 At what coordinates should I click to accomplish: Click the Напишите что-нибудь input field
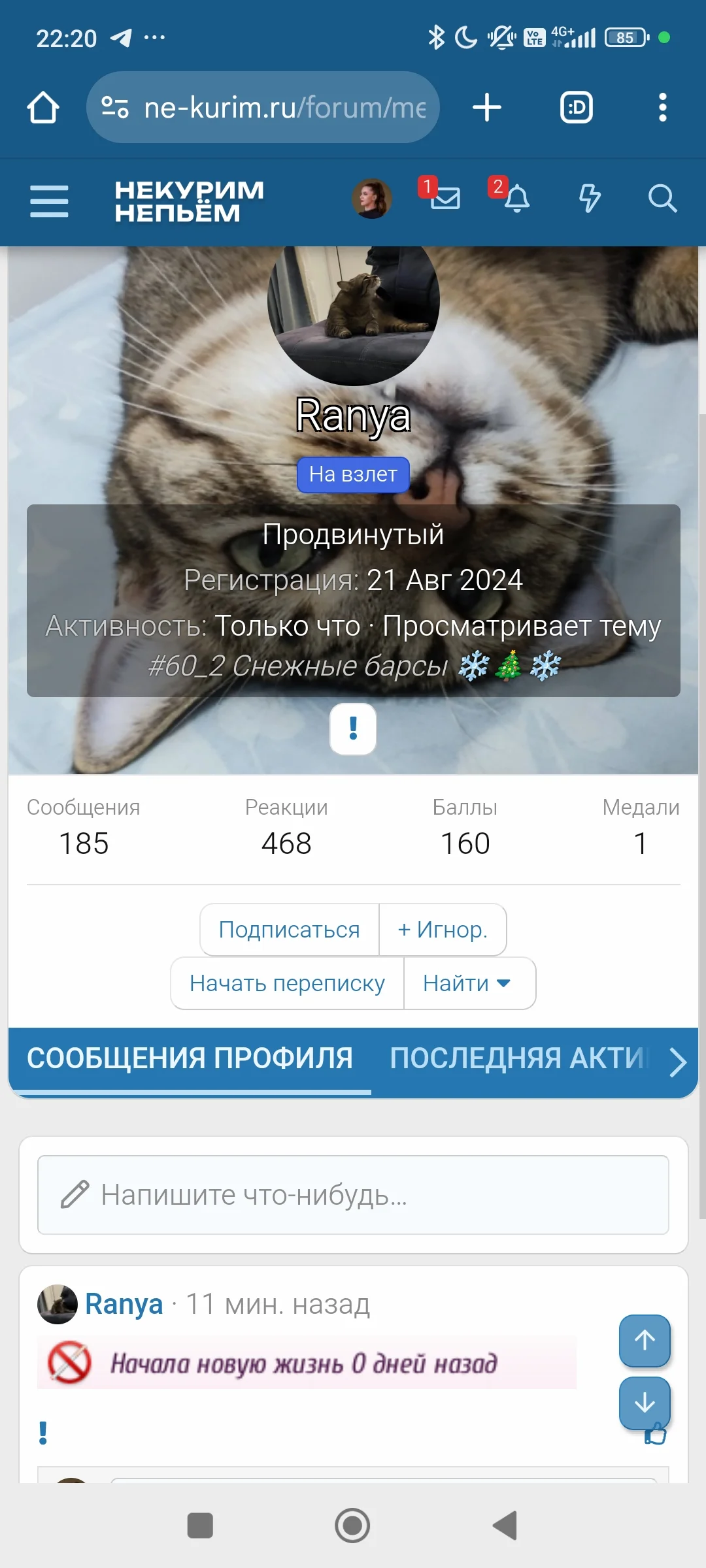click(x=352, y=1196)
